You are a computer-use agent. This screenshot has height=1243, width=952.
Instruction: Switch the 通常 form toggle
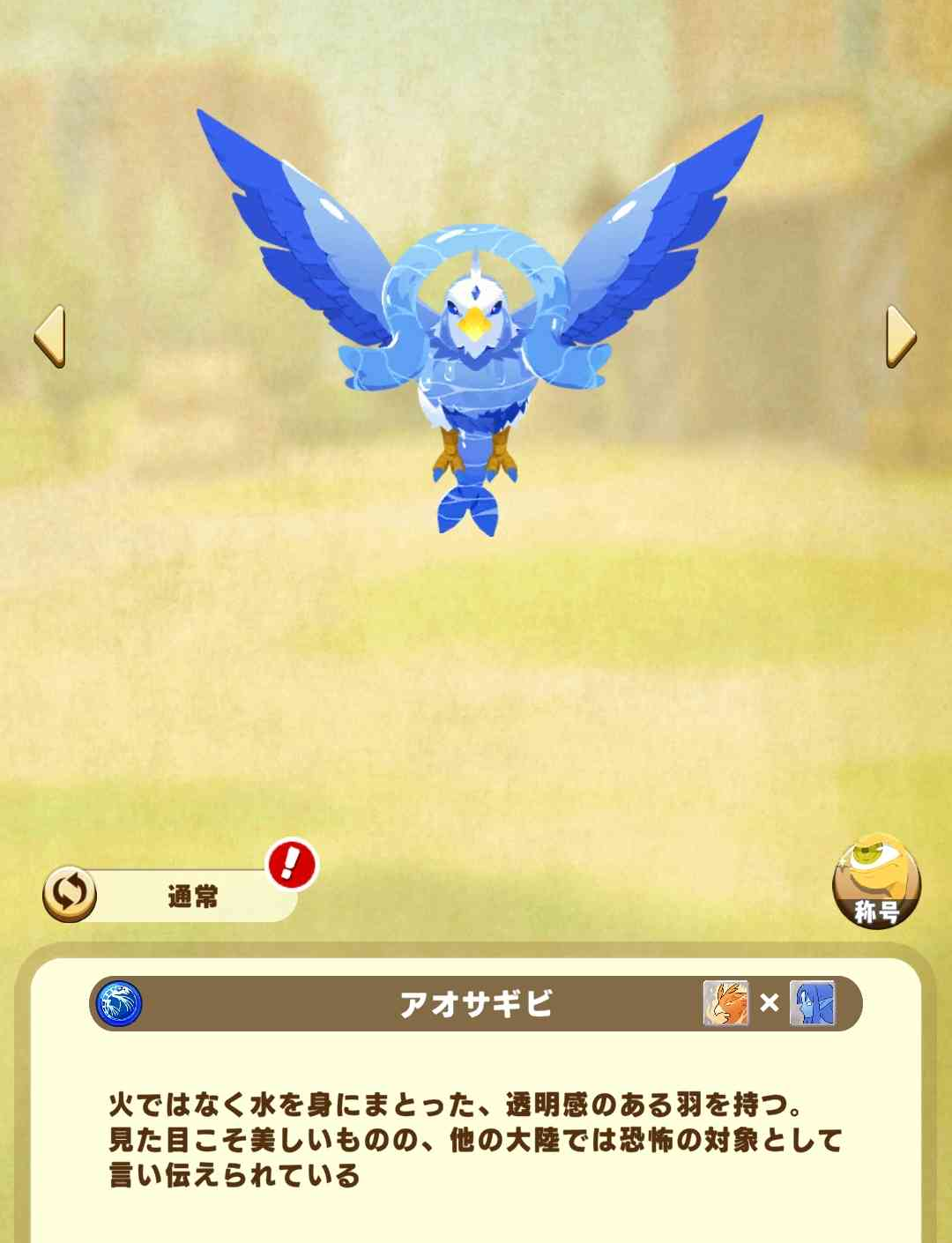71,895
